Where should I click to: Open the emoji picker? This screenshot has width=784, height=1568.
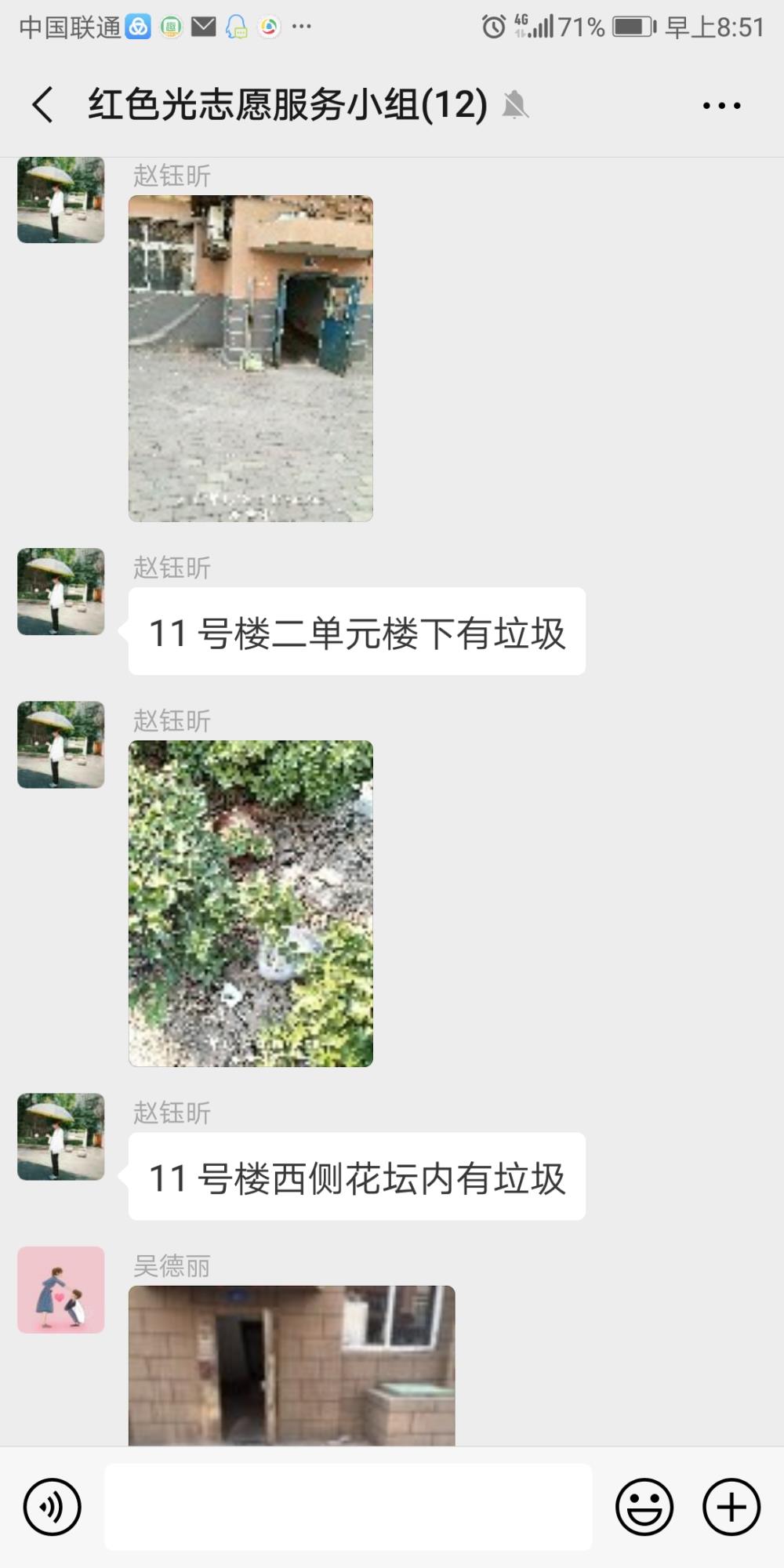(644, 1507)
